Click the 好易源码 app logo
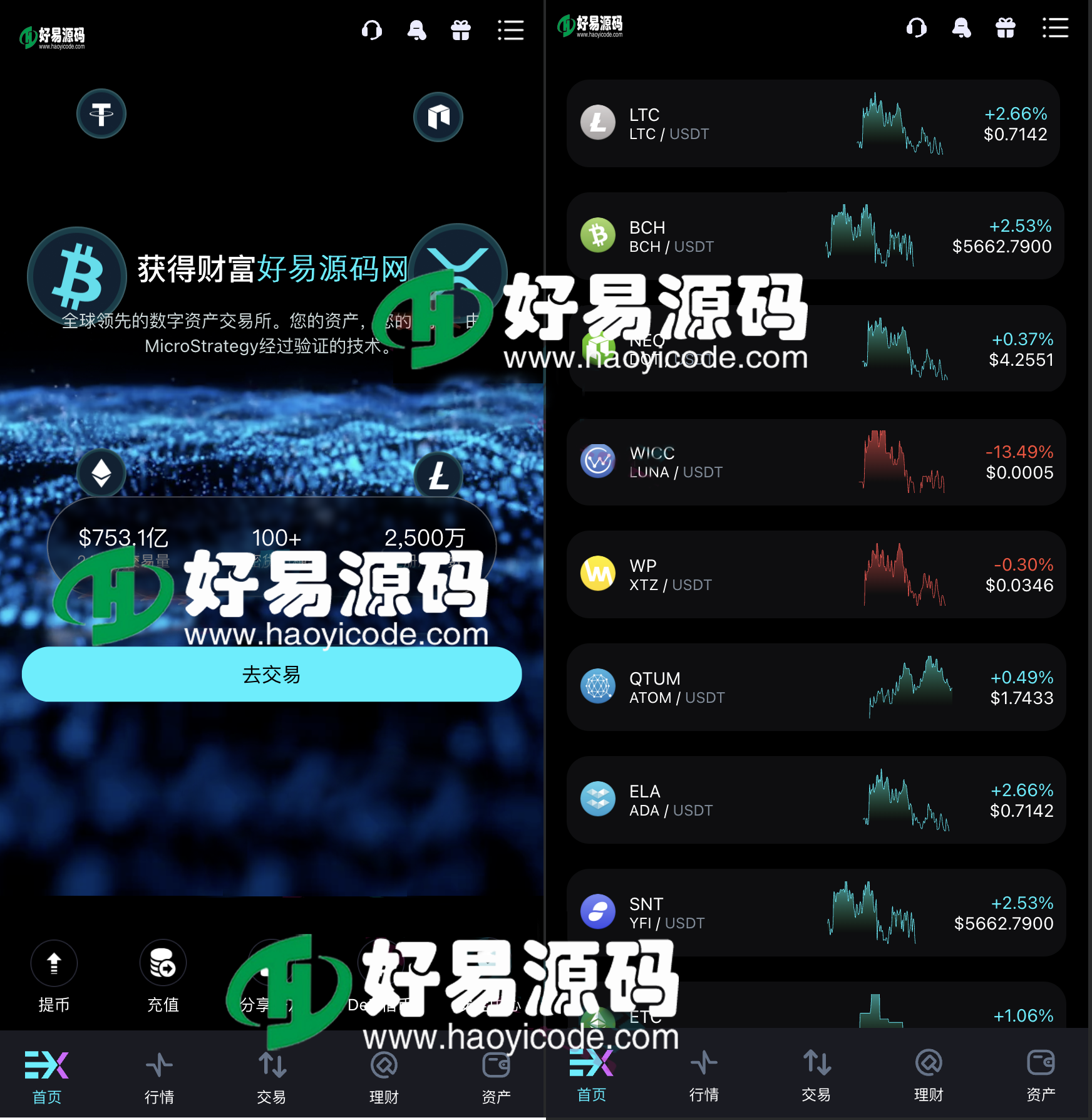Screen dimensions: 1092x1120 [x=53, y=36]
